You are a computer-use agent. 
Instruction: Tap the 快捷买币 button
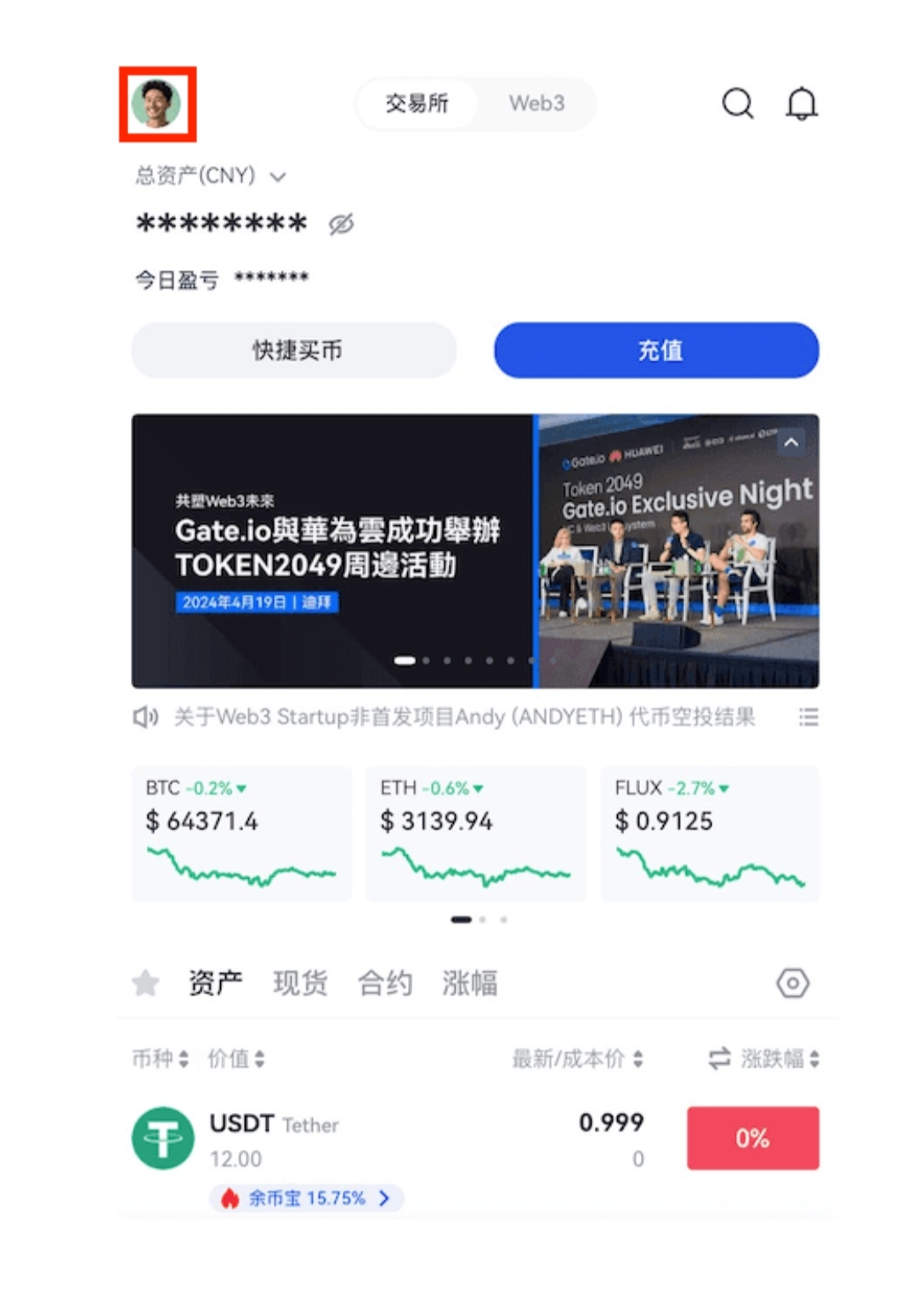click(x=294, y=350)
